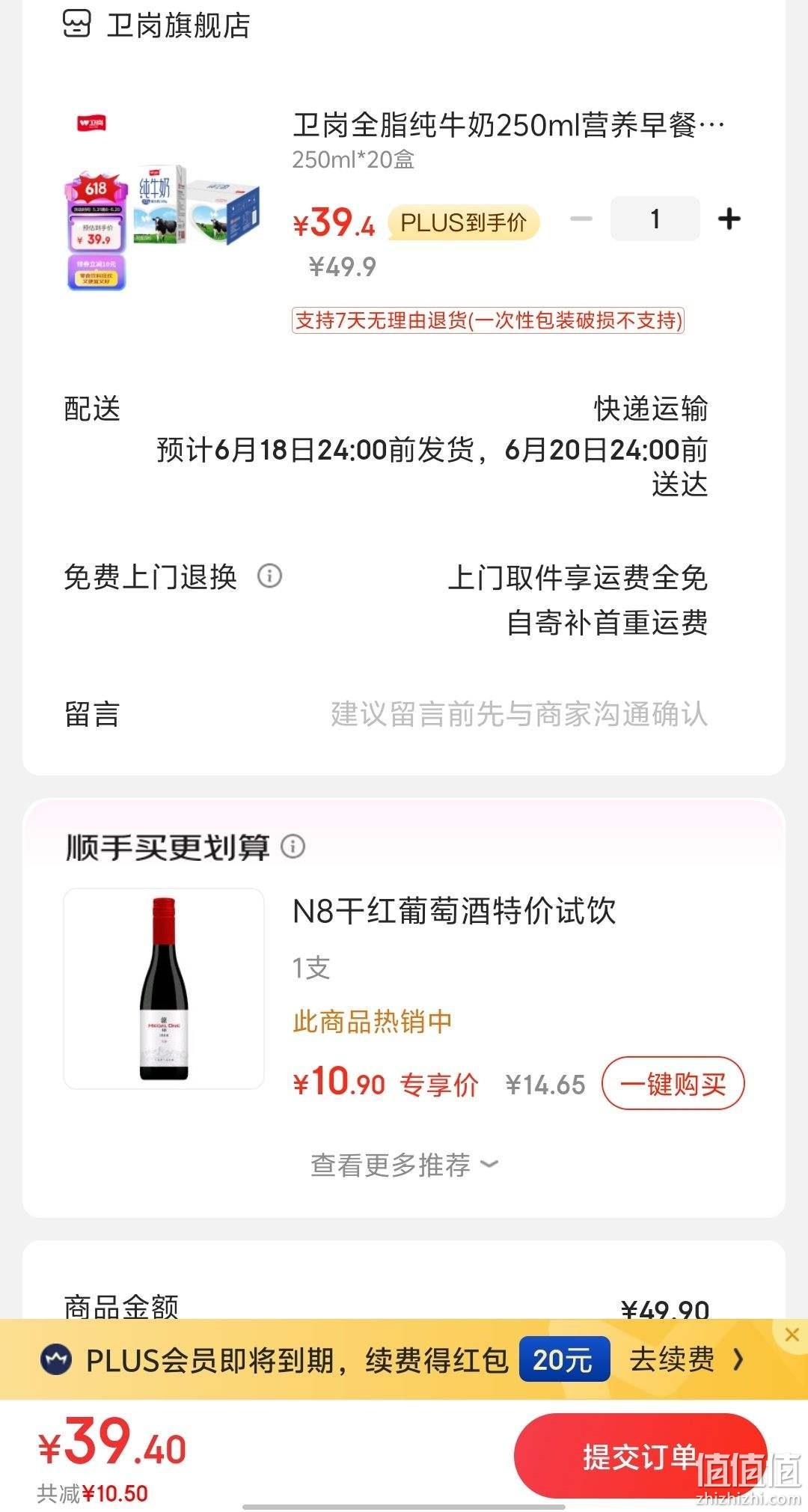
Task: Edit the quantity field showing 1
Action: (655, 219)
